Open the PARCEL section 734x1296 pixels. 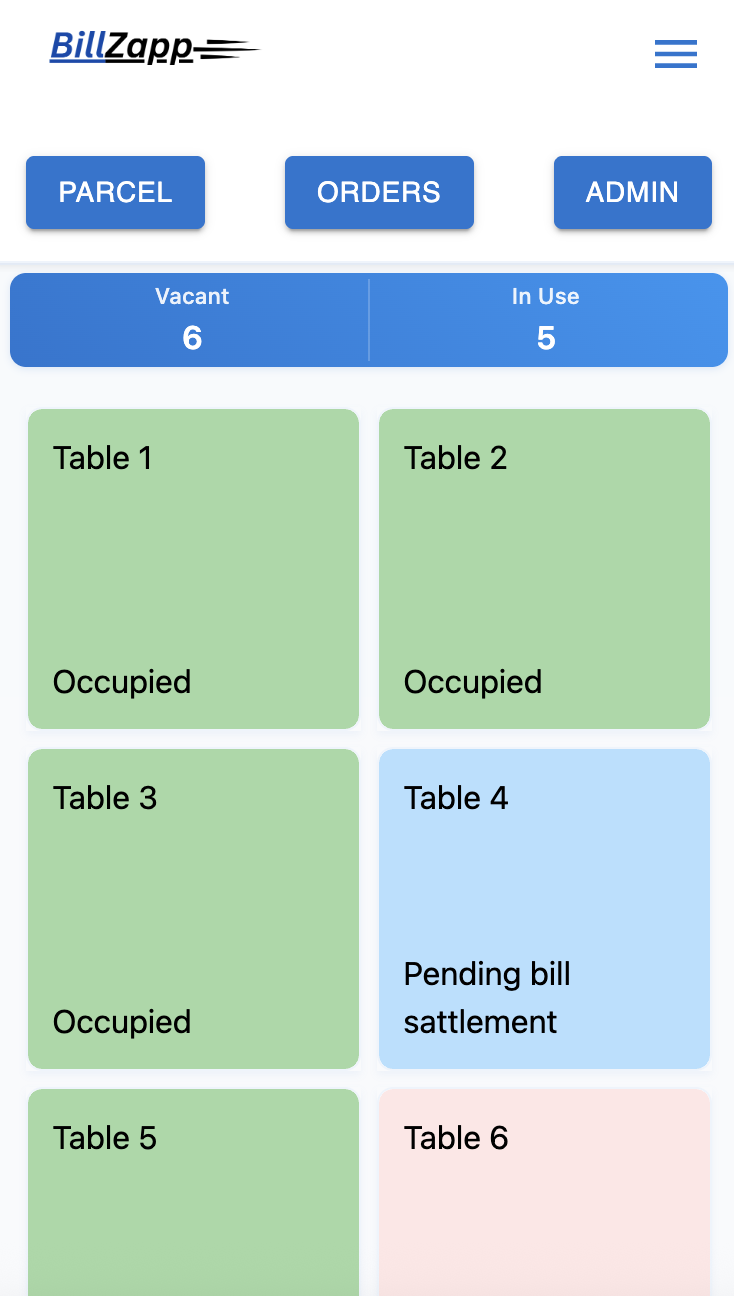pyautogui.click(x=115, y=192)
